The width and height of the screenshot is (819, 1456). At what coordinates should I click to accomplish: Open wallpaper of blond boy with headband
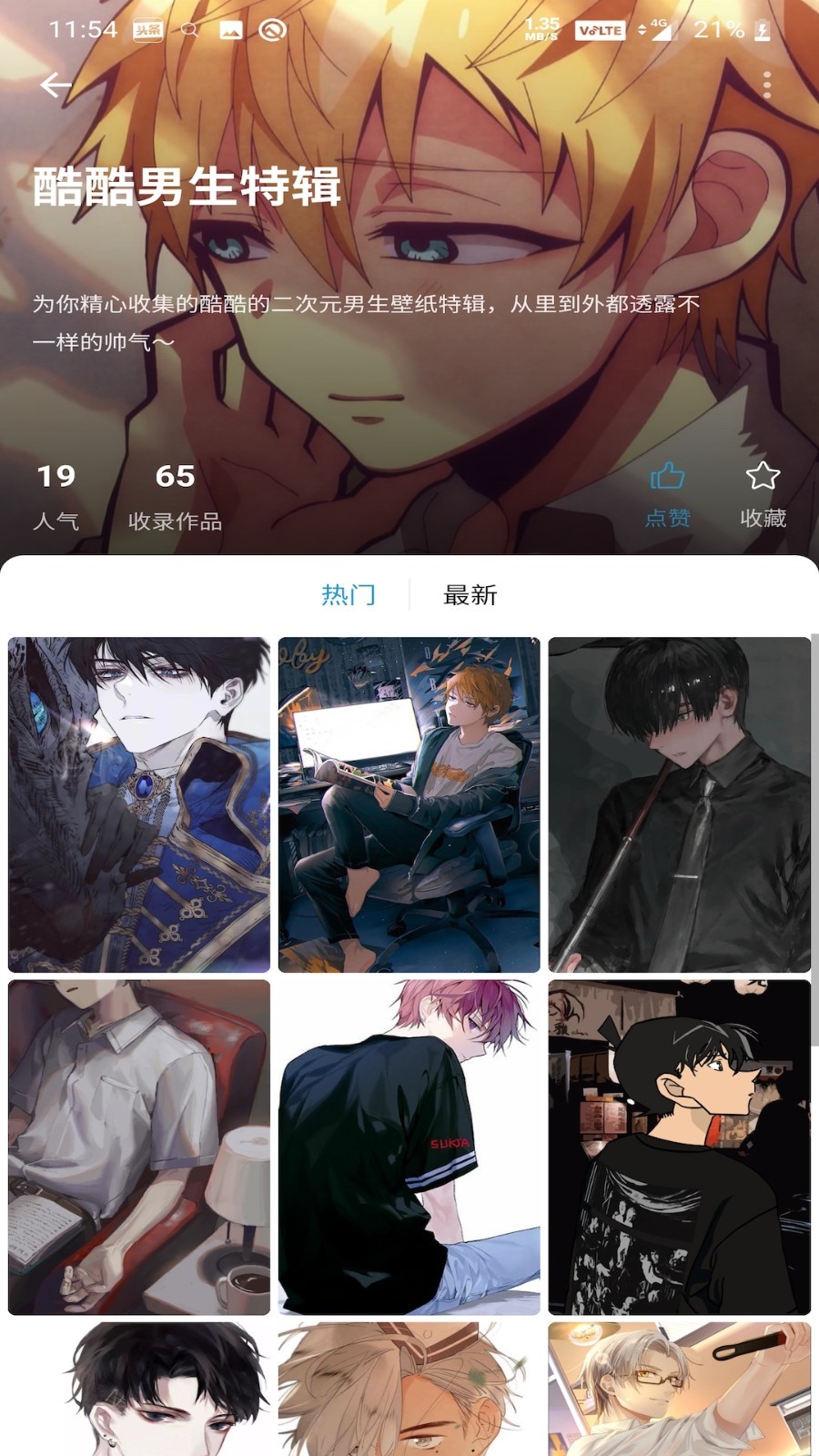409,1390
